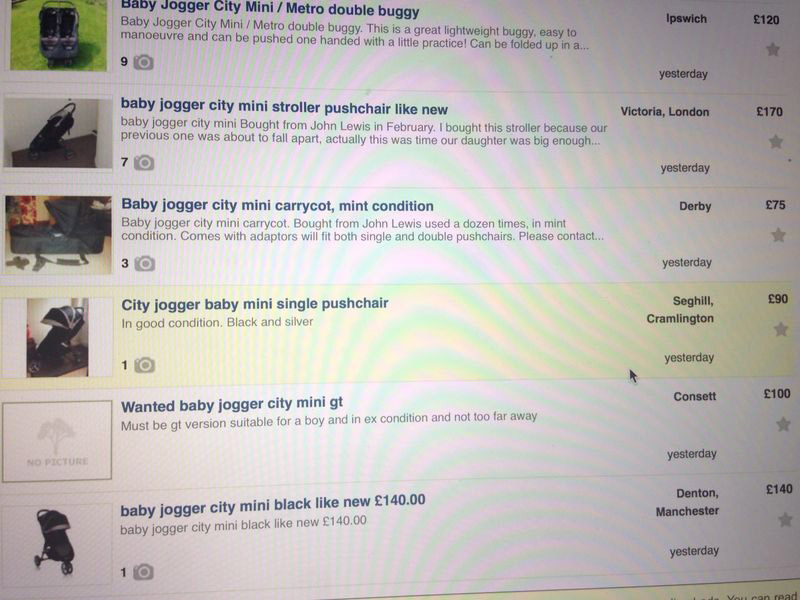Open baby jogger city mini black like new £140.00
Screen dimensions: 800x600
coord(273,500)
